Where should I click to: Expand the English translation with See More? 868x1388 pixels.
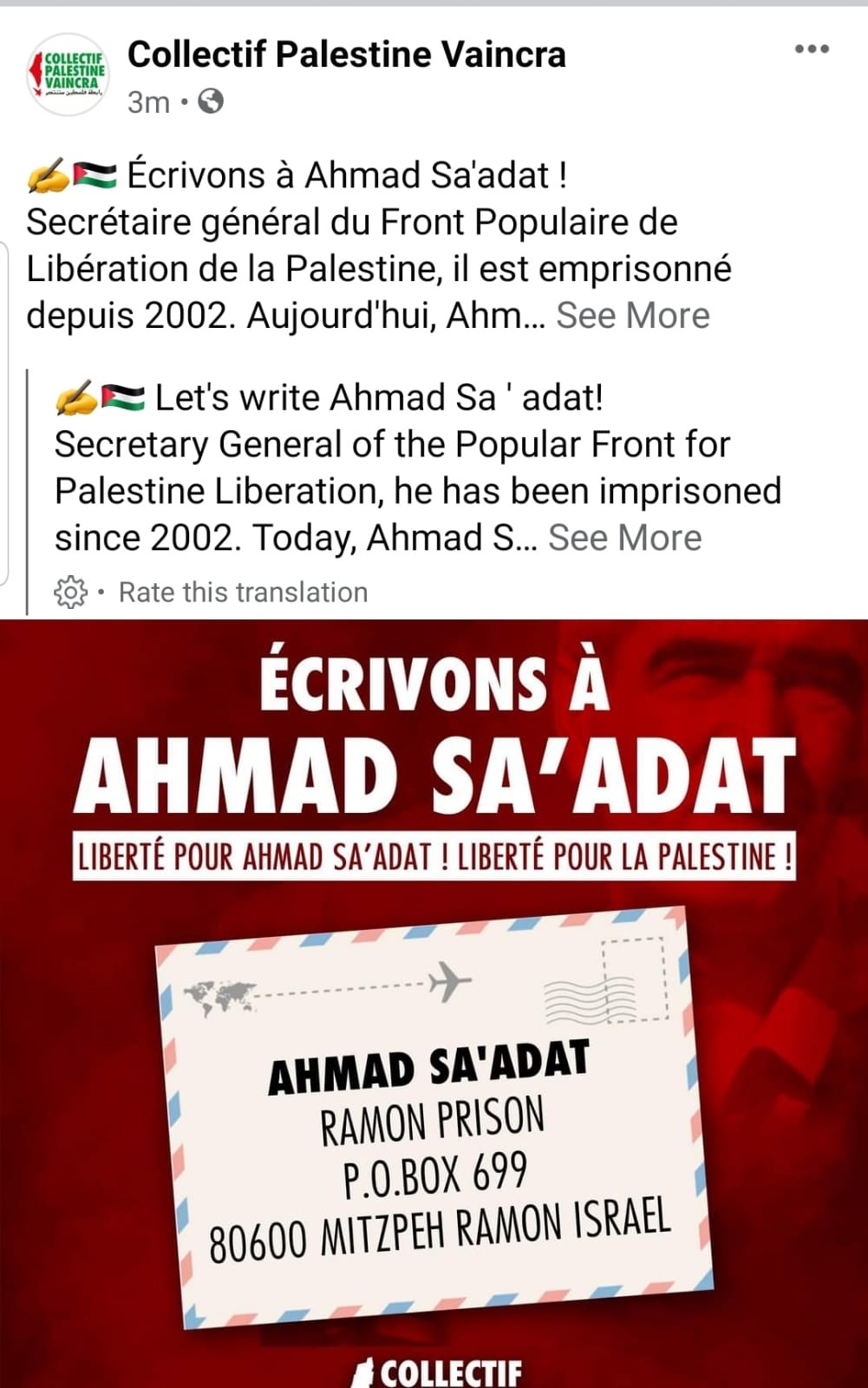tap(624, 538)
